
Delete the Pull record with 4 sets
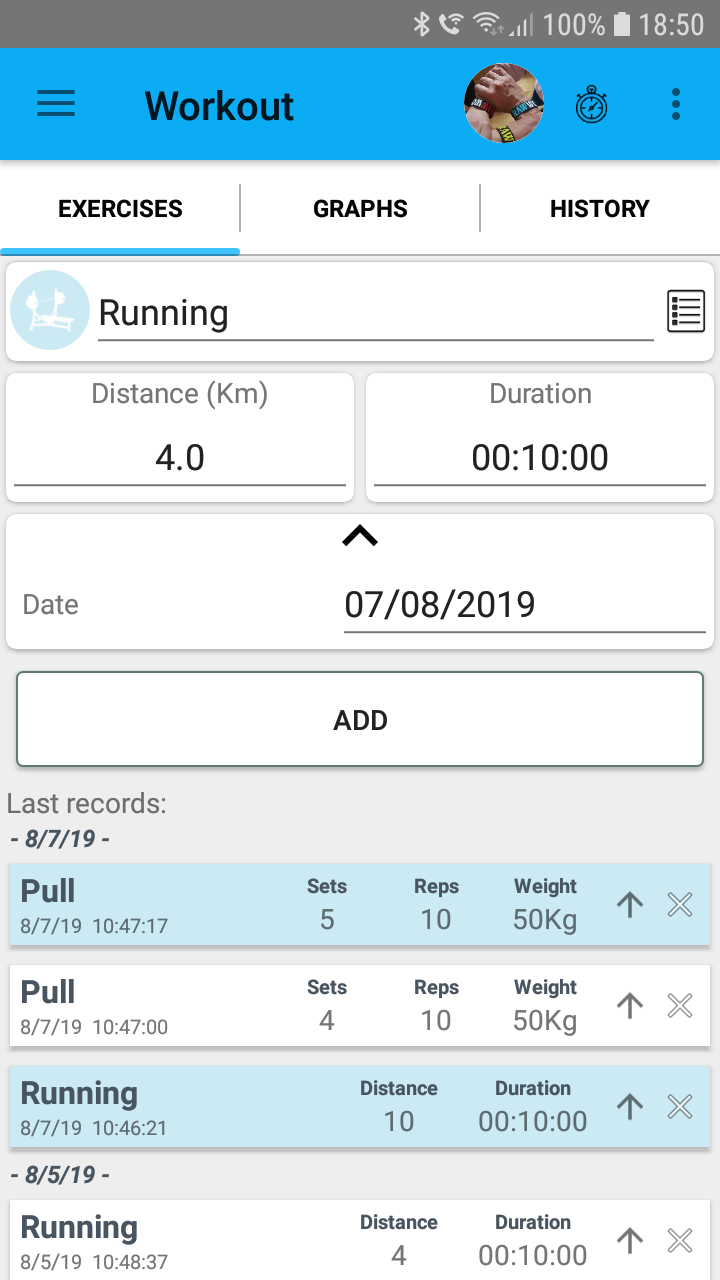click(680, 1006)
